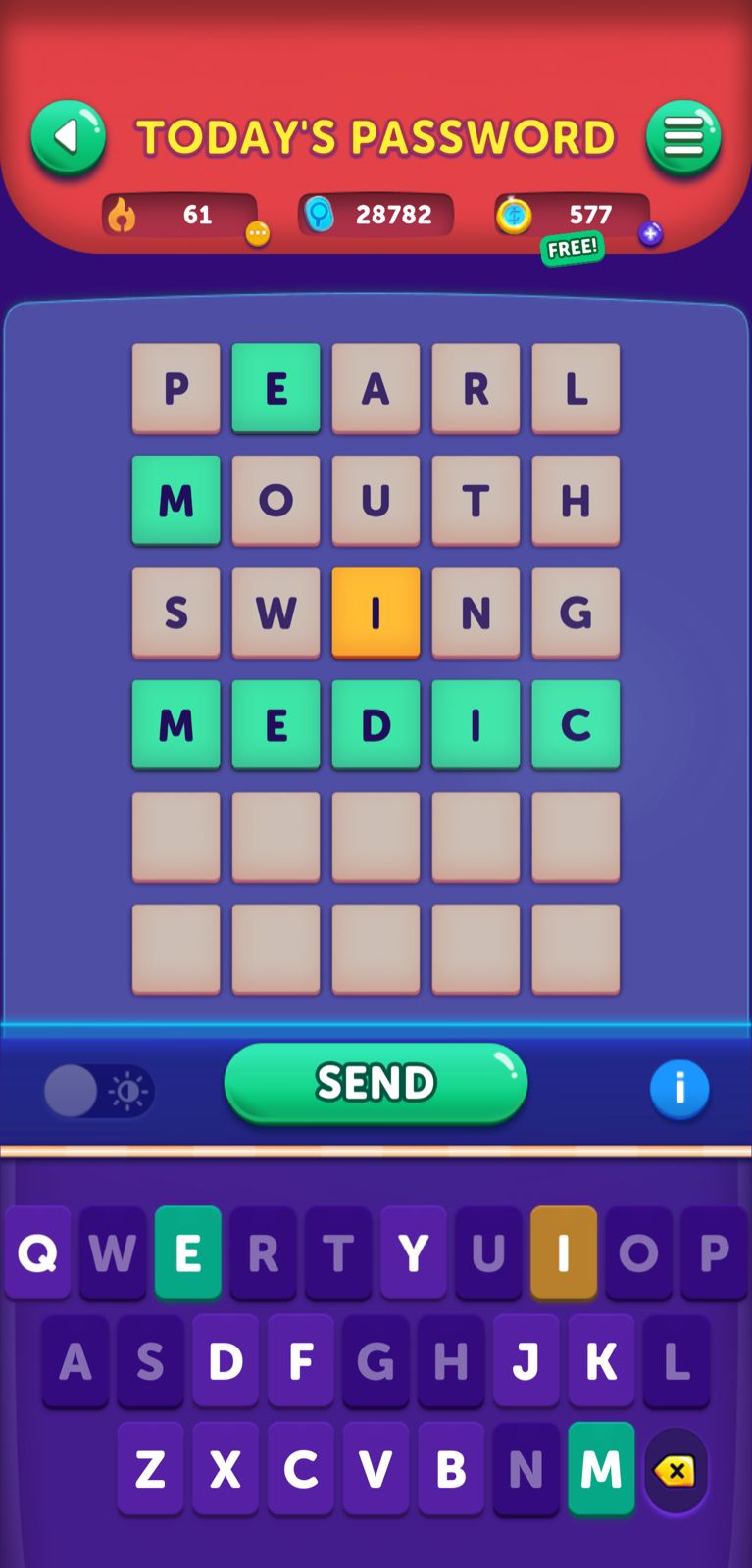Select the letter D key

(x=226, y=1361)
